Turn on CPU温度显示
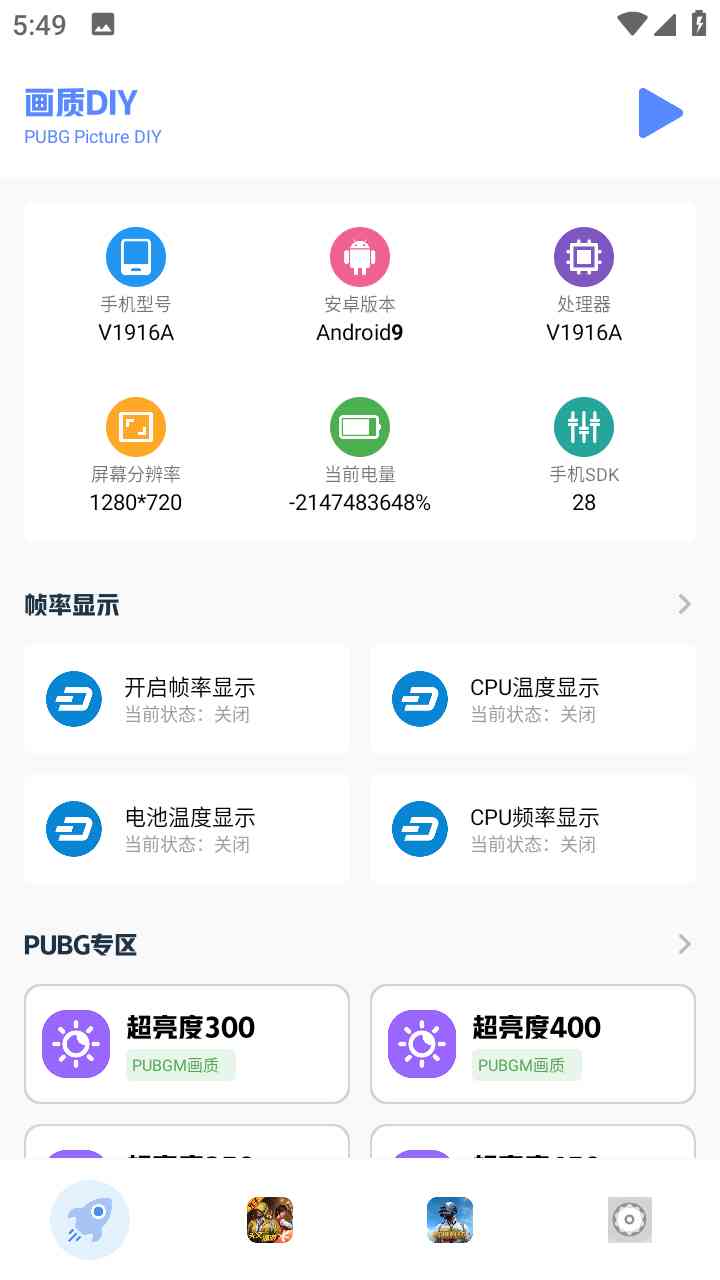 [x=533, y=698]
